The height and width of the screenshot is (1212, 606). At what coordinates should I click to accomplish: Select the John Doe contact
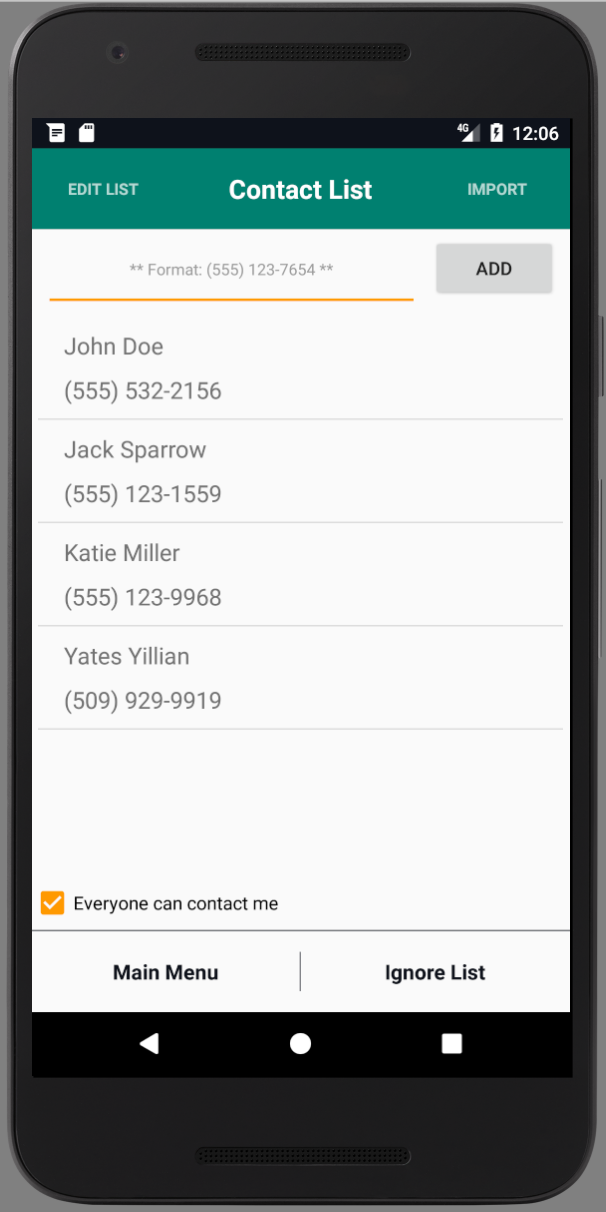click(300, 368)
